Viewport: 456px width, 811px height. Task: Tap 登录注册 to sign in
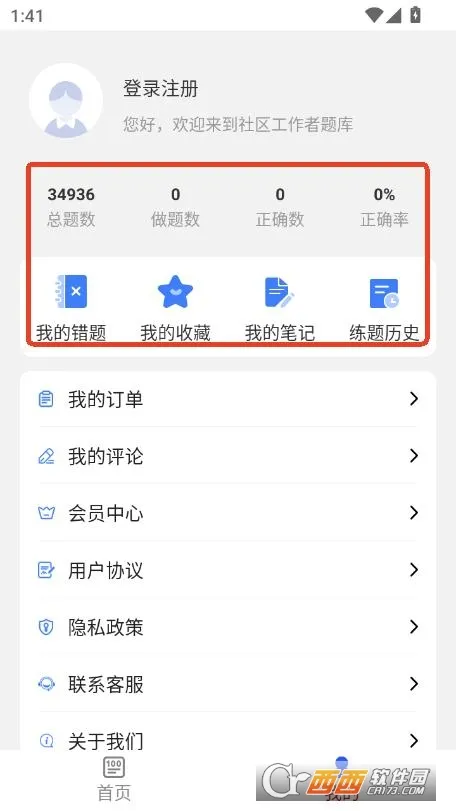160,88
